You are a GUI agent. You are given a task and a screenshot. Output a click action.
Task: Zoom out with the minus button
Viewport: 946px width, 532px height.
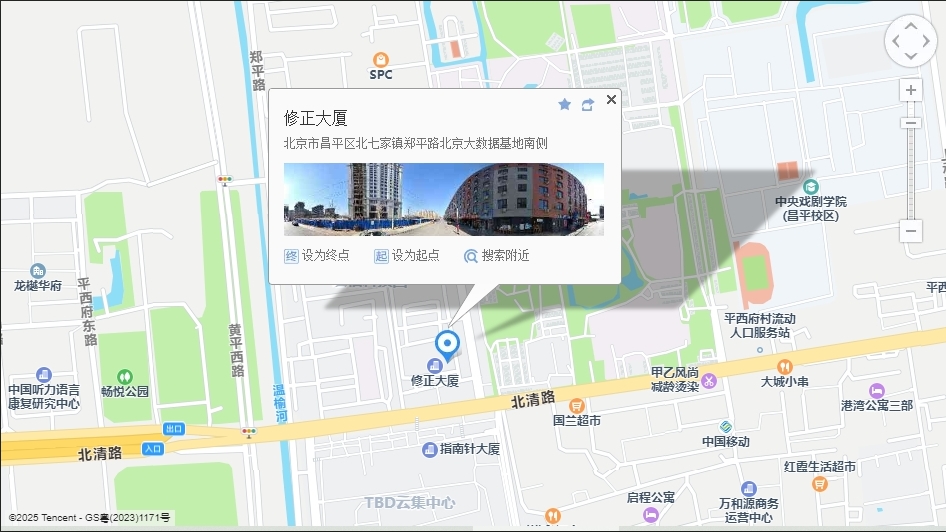click(910, 231)
